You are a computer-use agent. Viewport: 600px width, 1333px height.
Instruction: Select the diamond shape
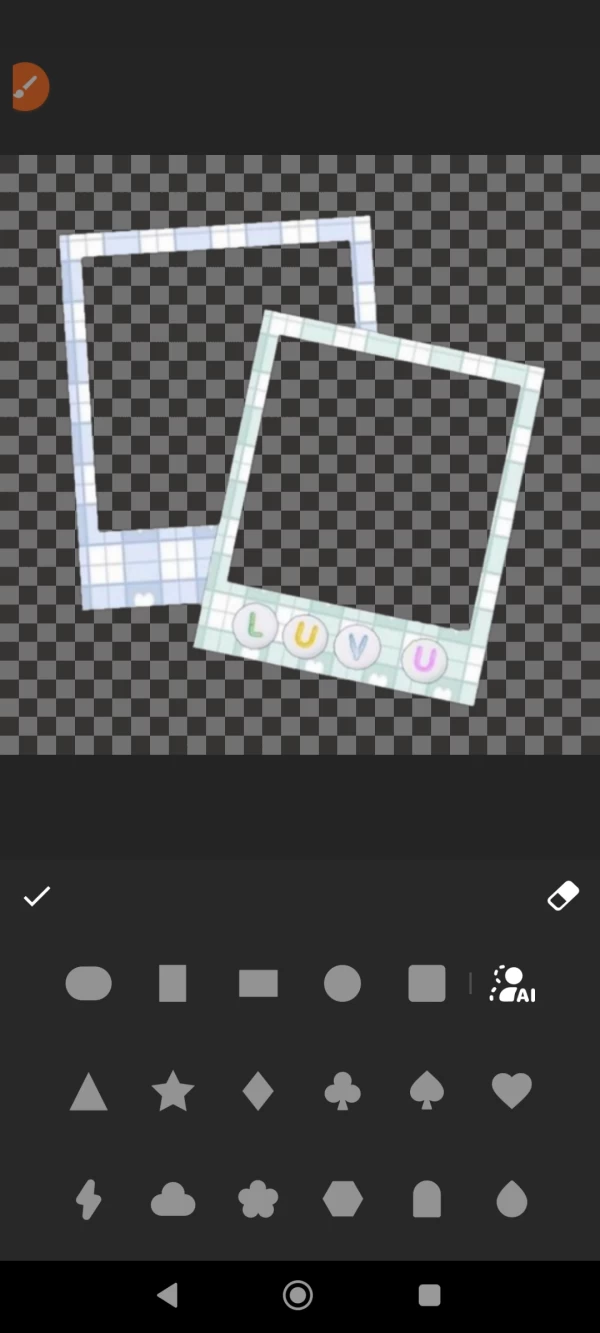[x=258, y=1091]
